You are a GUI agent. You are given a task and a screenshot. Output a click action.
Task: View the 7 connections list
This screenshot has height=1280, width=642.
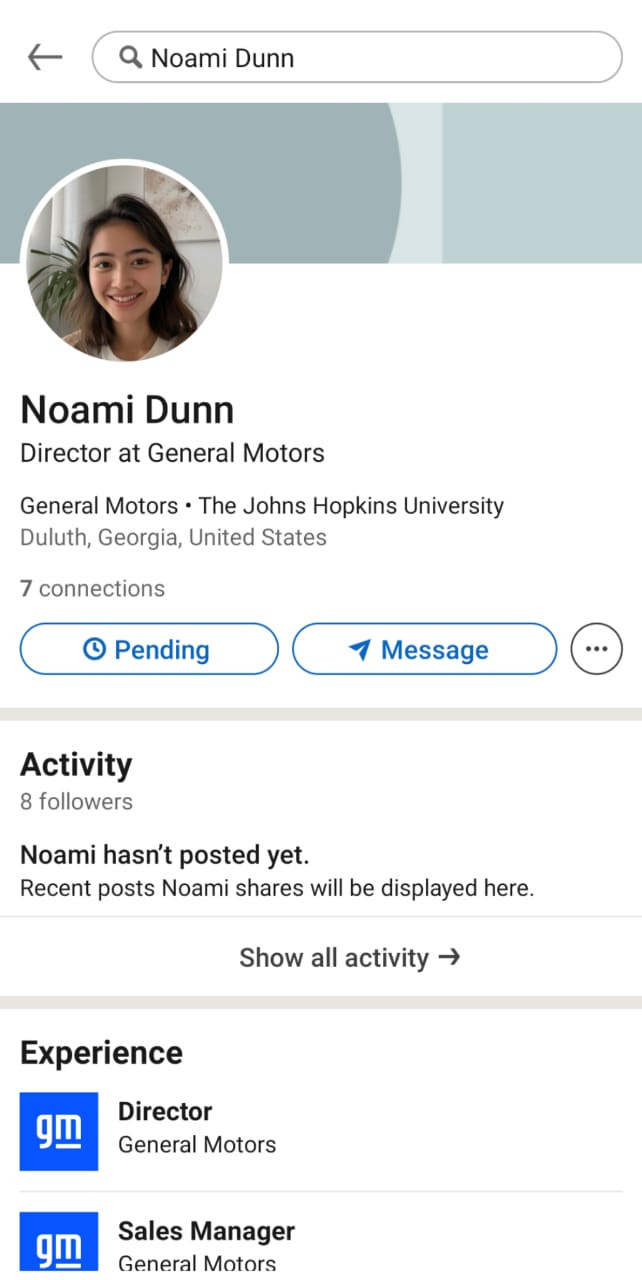pyautogui.click(x=92, y=588)
